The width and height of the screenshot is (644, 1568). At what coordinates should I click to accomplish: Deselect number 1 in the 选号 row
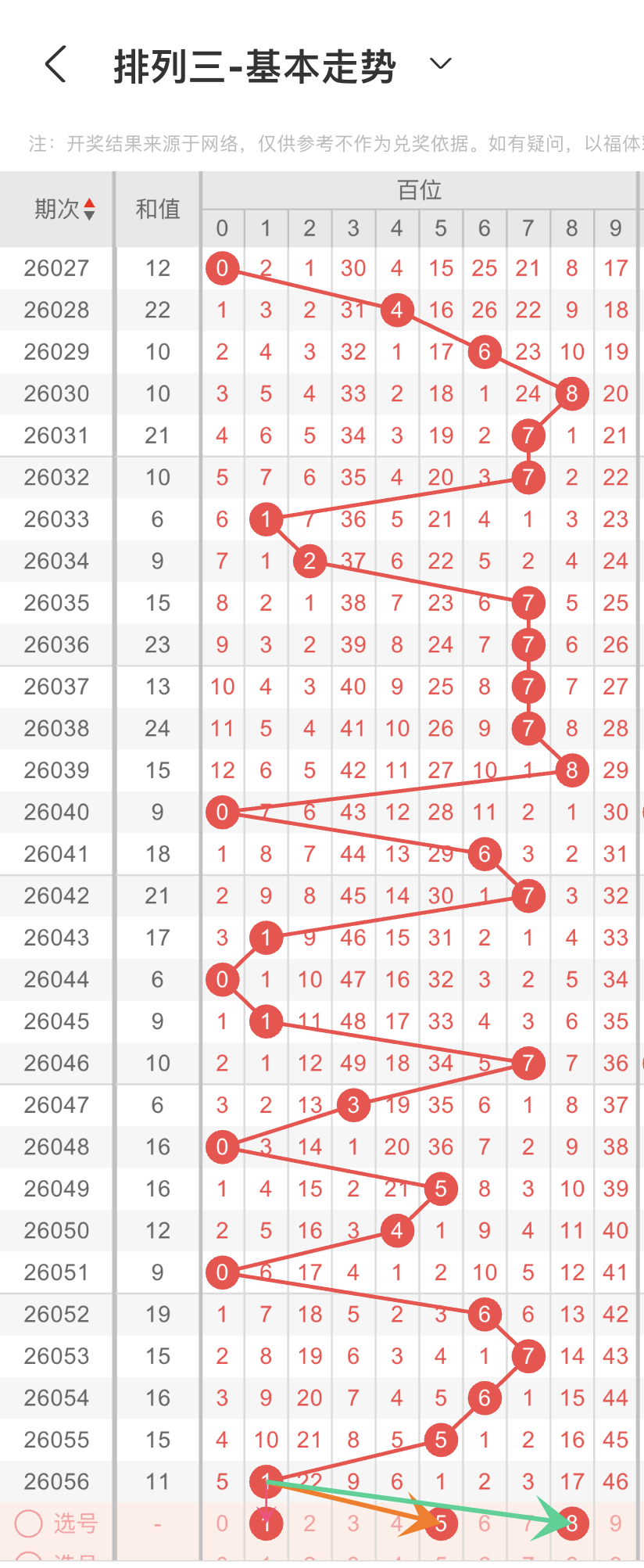pos(266,1523)
